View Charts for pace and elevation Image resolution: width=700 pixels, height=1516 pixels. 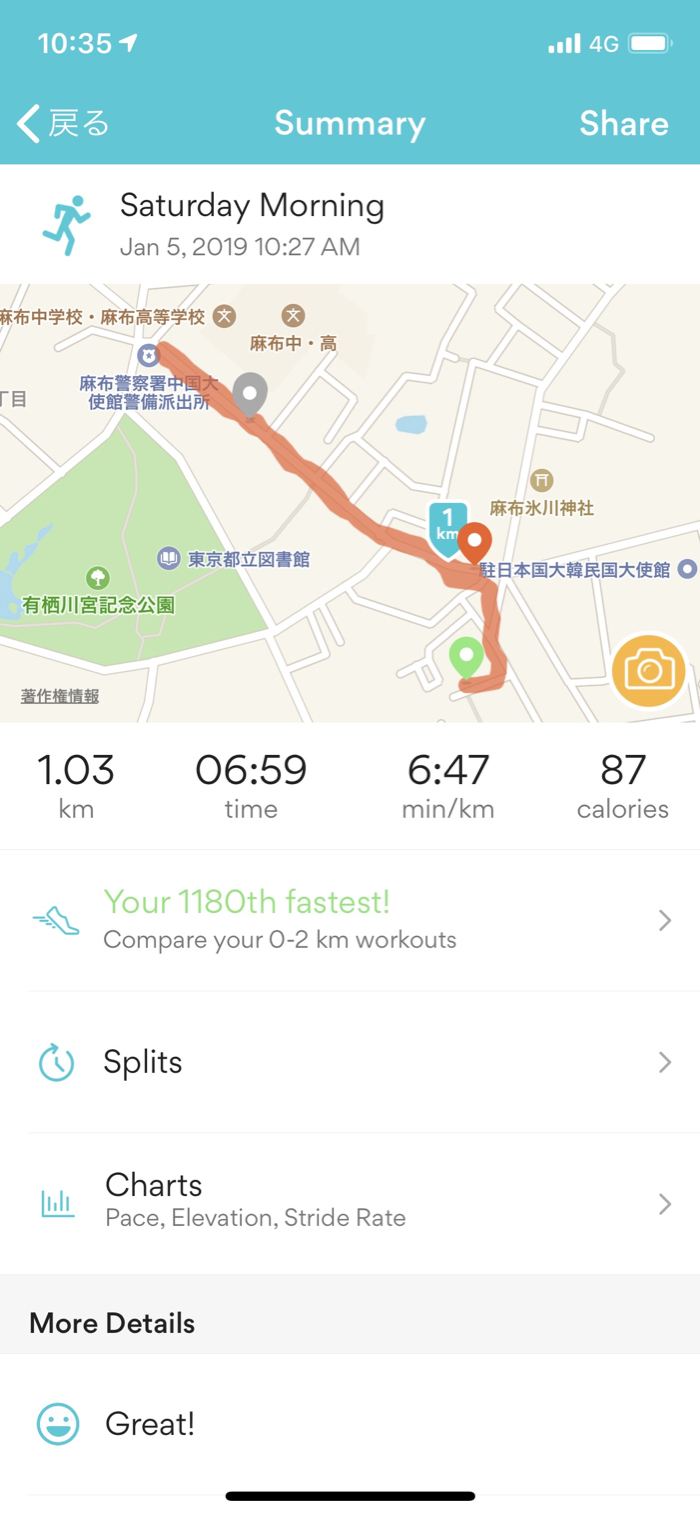(350, 1202)
